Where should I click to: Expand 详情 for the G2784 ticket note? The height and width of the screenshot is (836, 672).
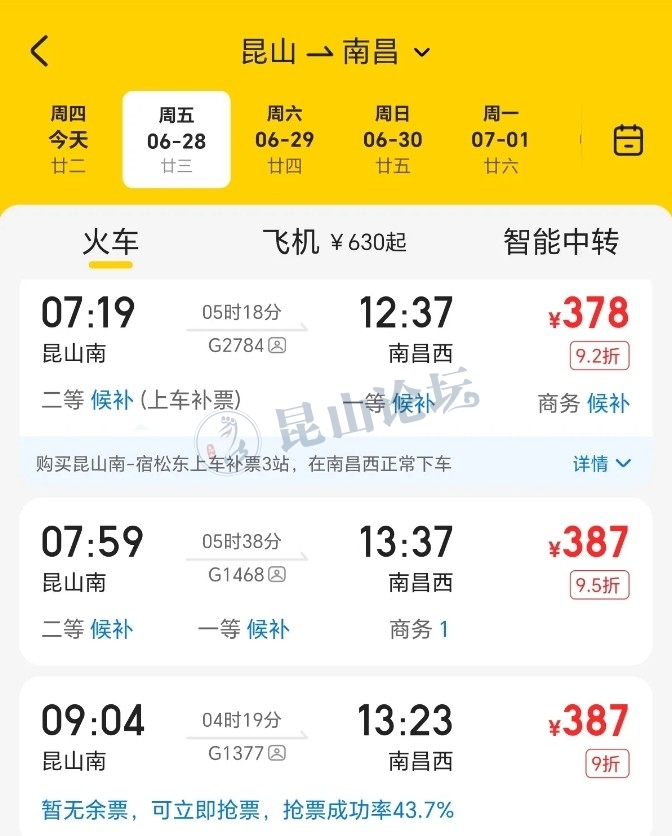[602, 463]
